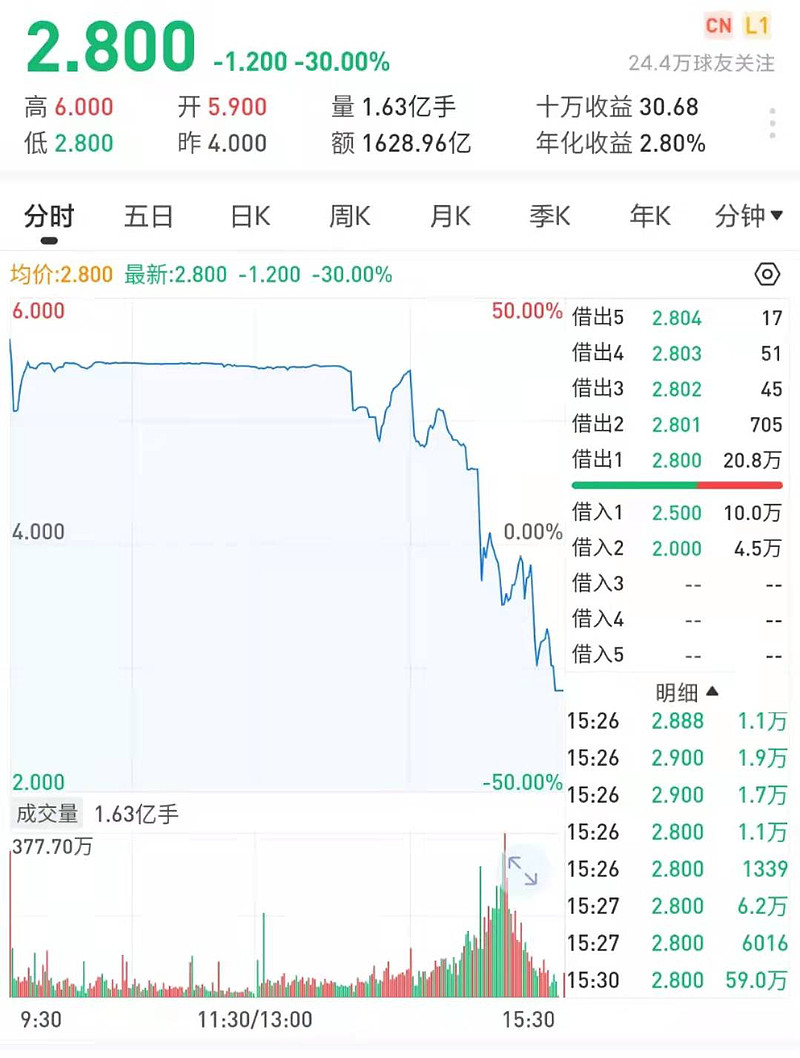Switch to the 年K tab

[x=648, y=216]
